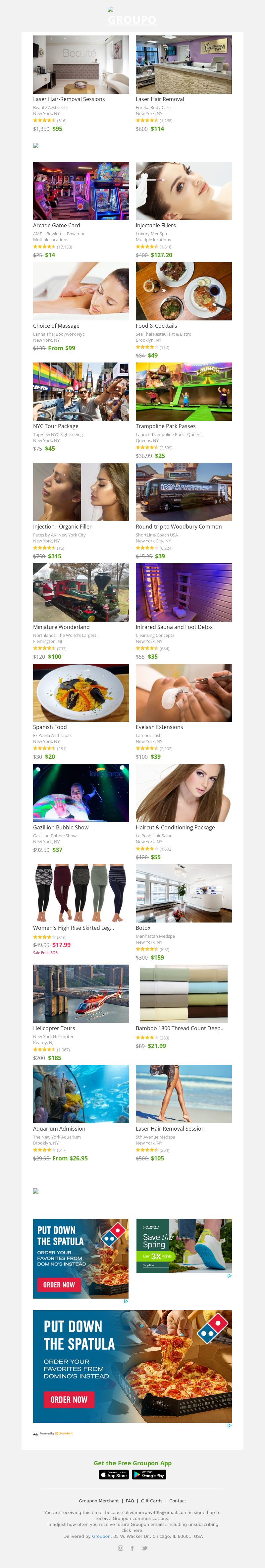Get the Groupon app on Google Play
This screenshot has height=1568, width=265.
(149, 1474)
